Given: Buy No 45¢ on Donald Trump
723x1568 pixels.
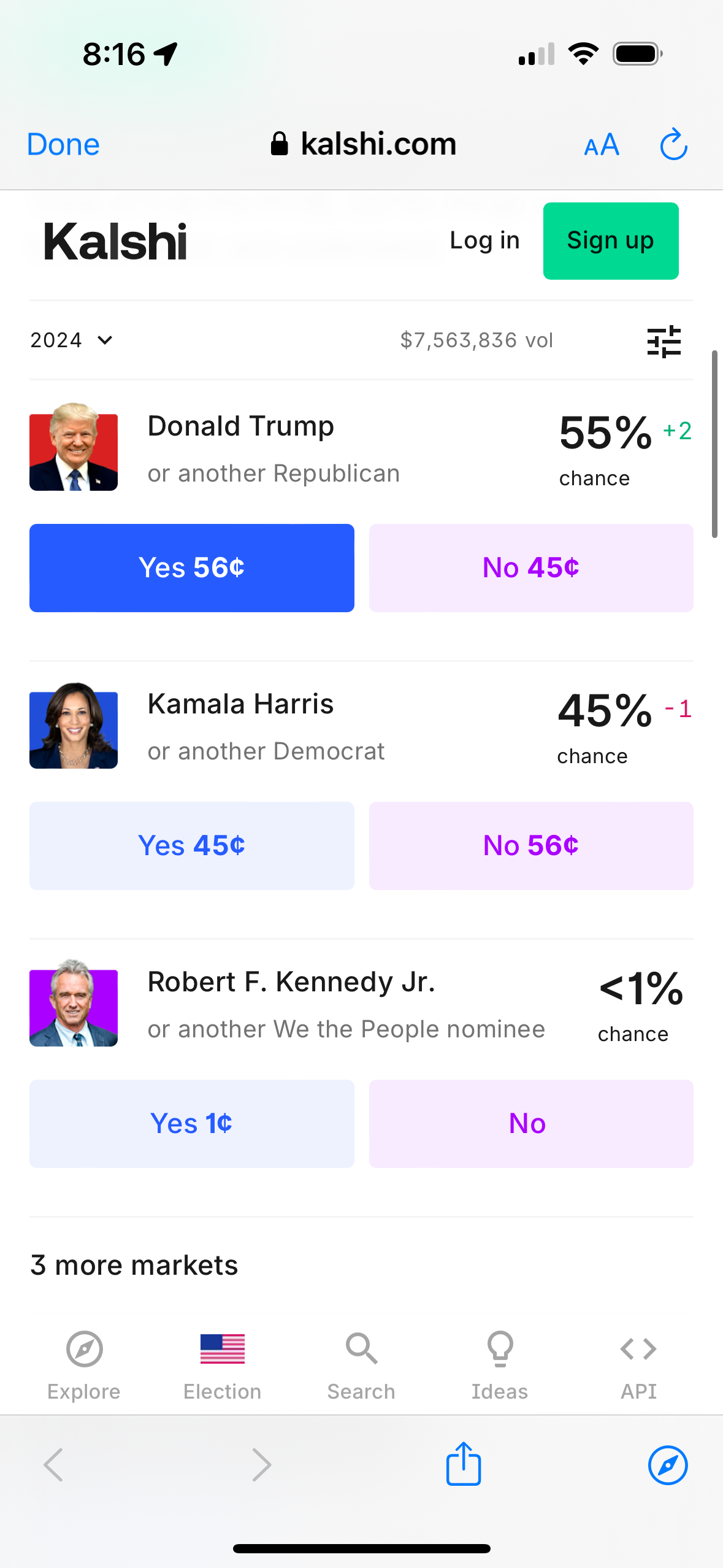Looking at the screenshot, I should (x=531, y=568).
